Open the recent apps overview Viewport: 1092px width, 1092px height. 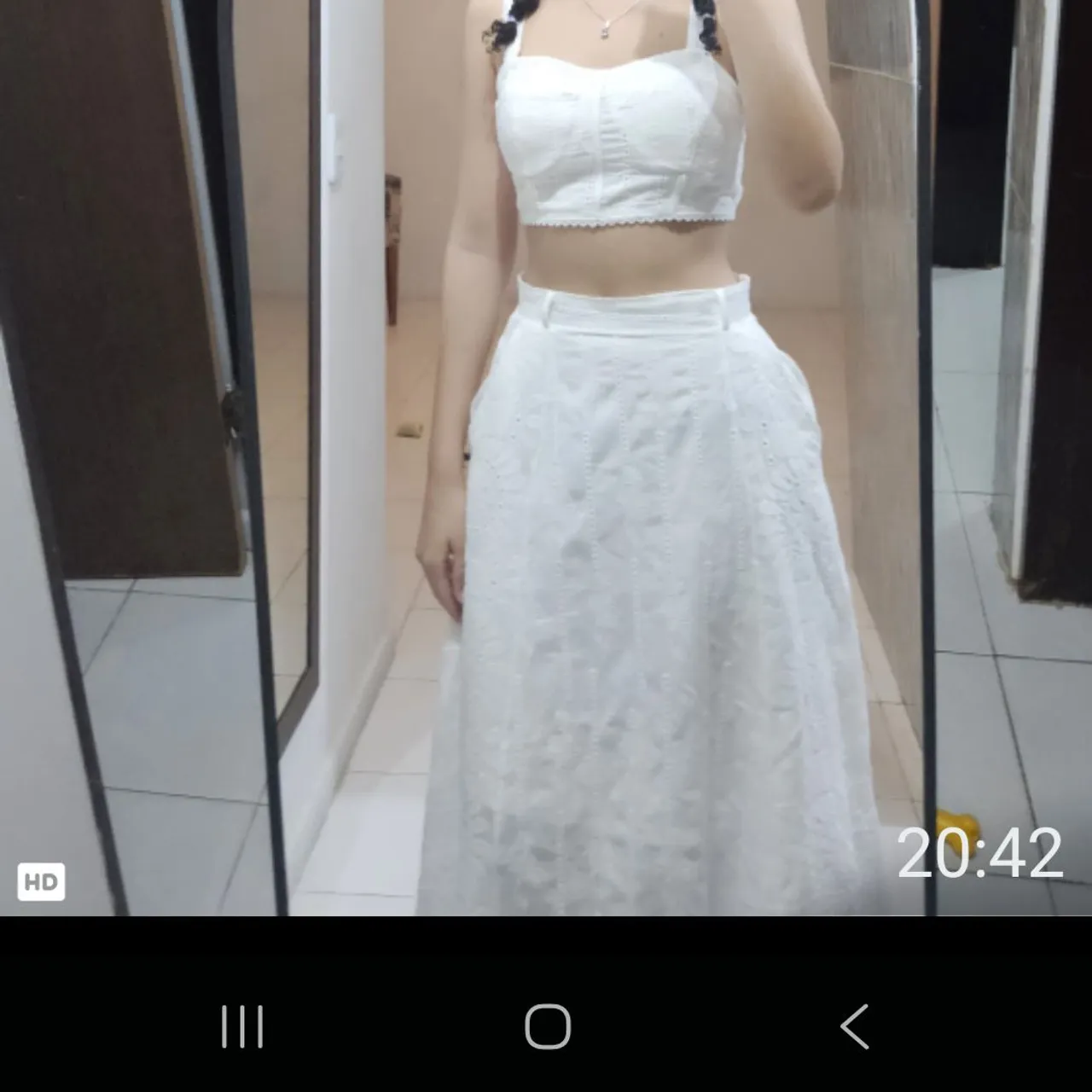tap(242, 1025)
